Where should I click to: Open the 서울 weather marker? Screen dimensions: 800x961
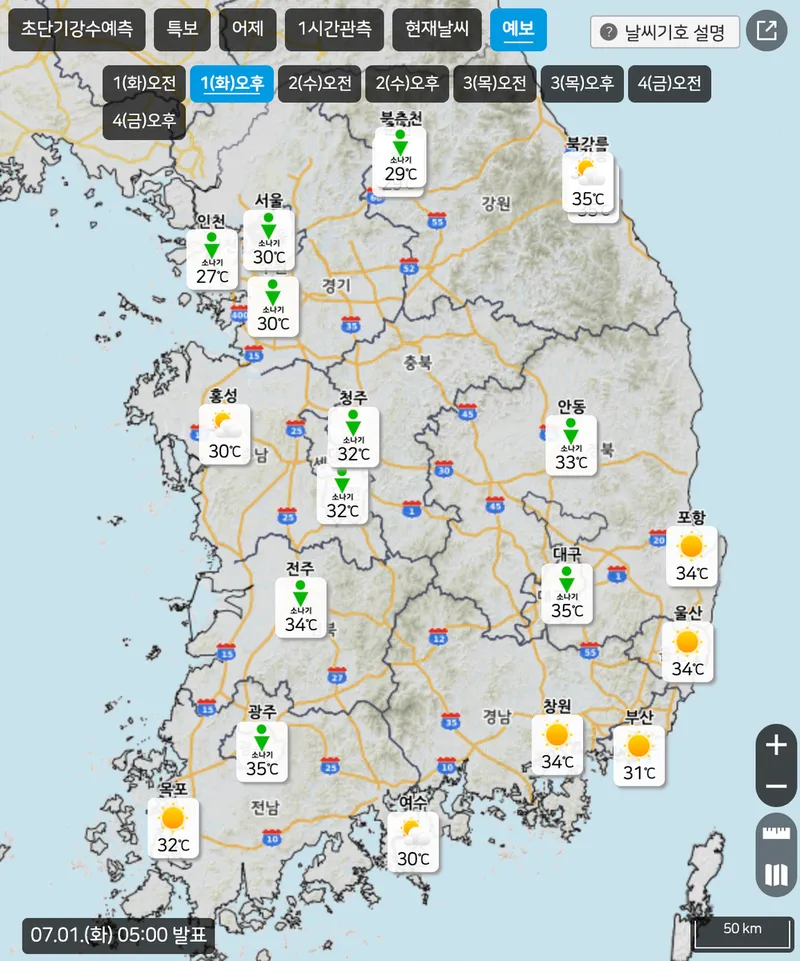click(x=269, y=241)
